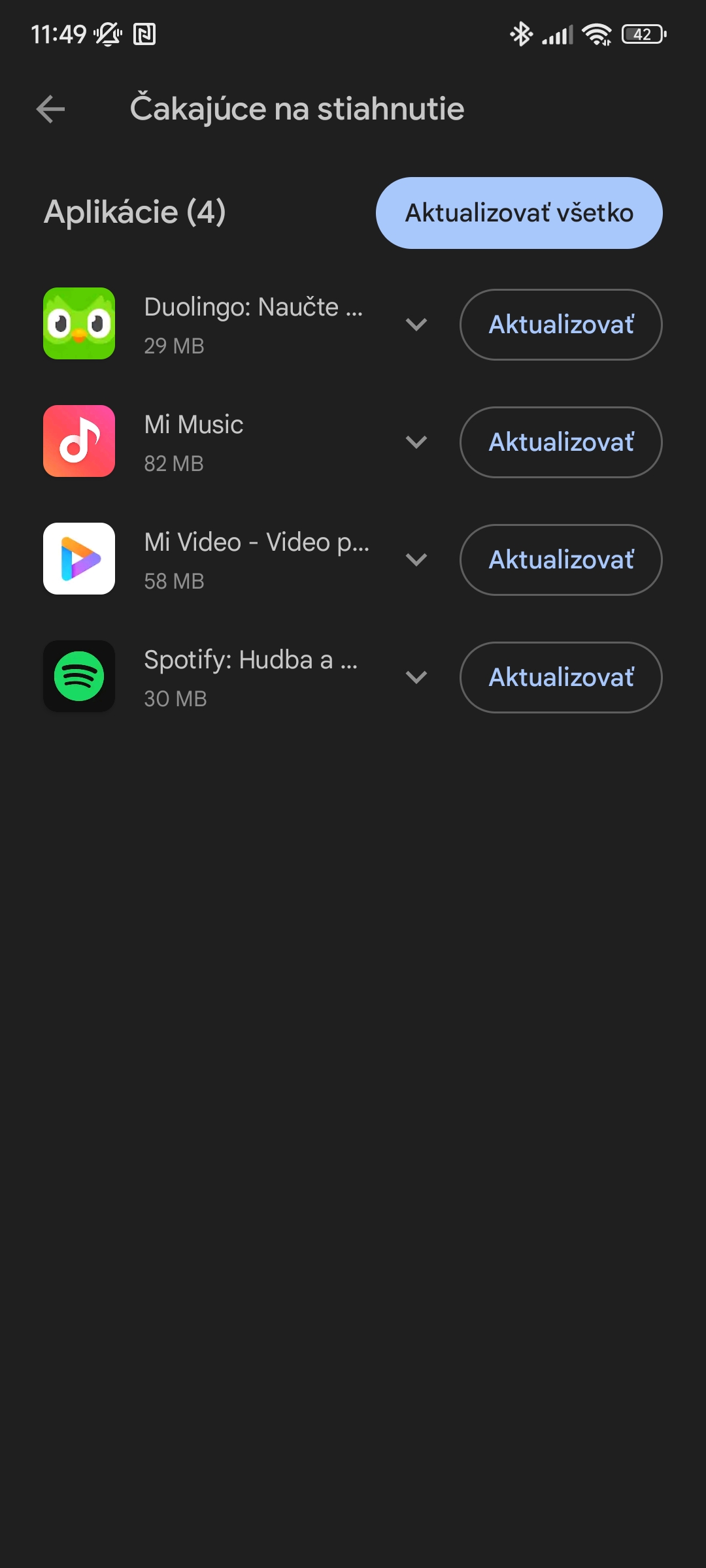Update the Spotify app
The width and height of the screenshot is (706, 1568).
(x=561, y=678)
